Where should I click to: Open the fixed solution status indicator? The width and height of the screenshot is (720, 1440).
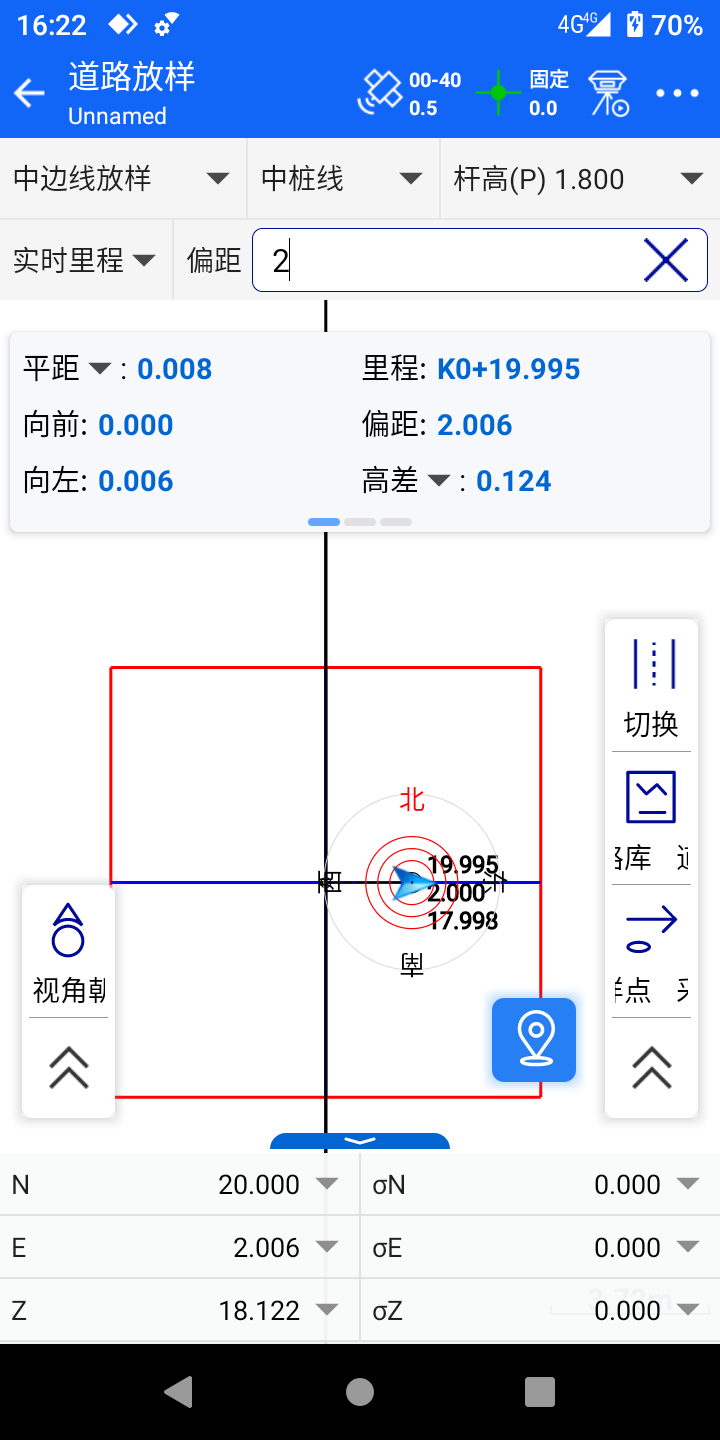point(521,94)
